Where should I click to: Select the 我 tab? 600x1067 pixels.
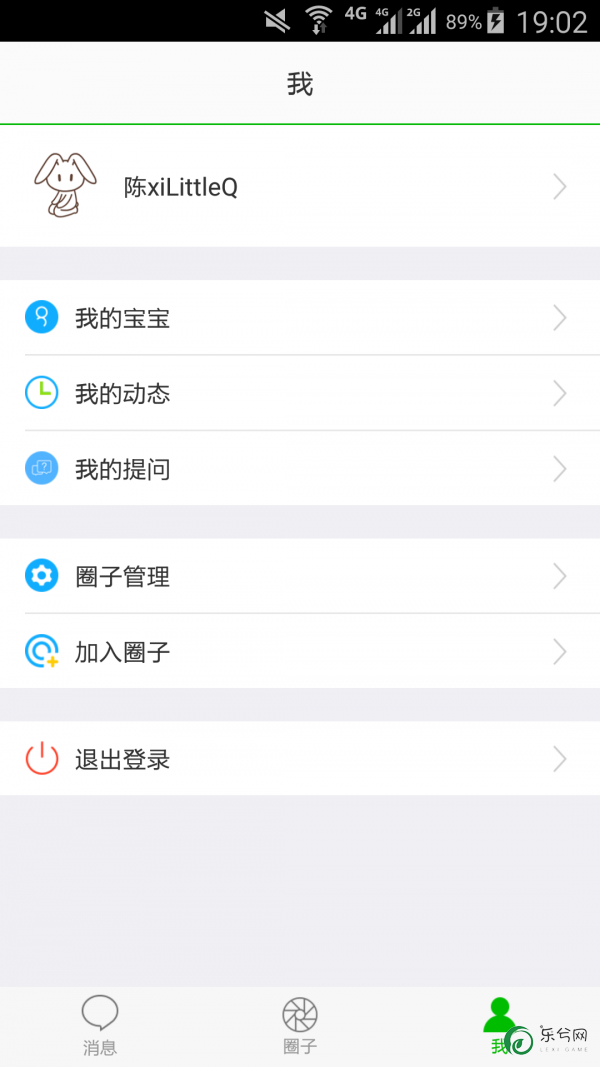point(500,1027)
